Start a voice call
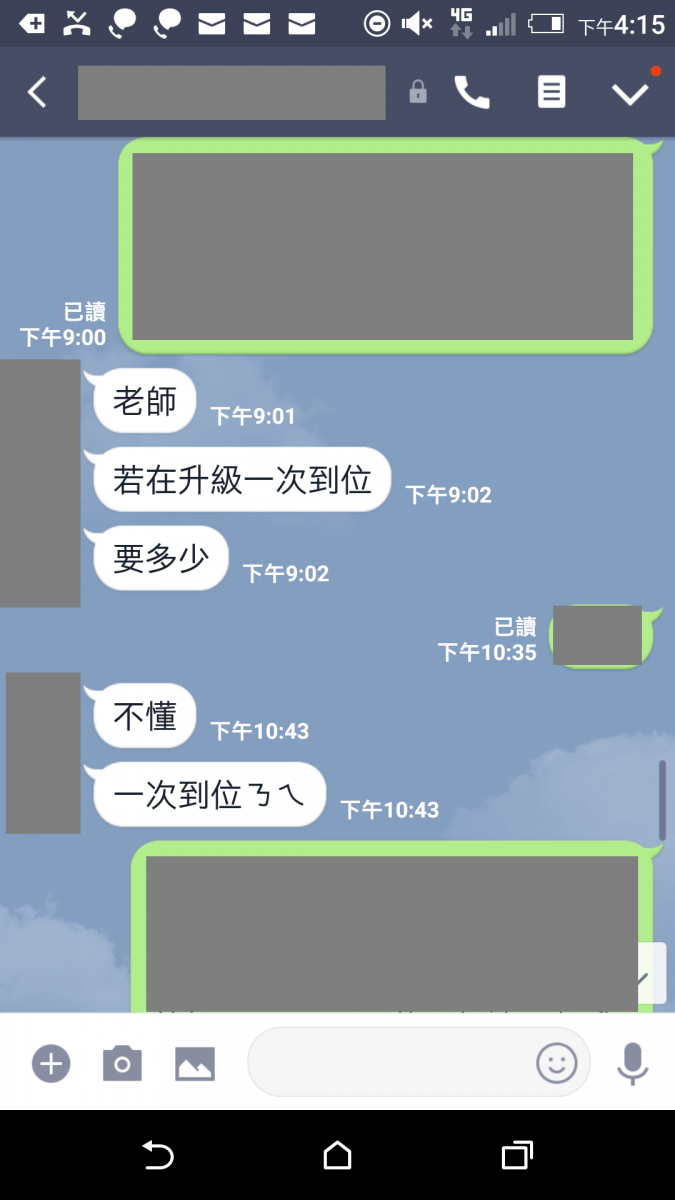The image size is (675, 1200). coord(472,93)
